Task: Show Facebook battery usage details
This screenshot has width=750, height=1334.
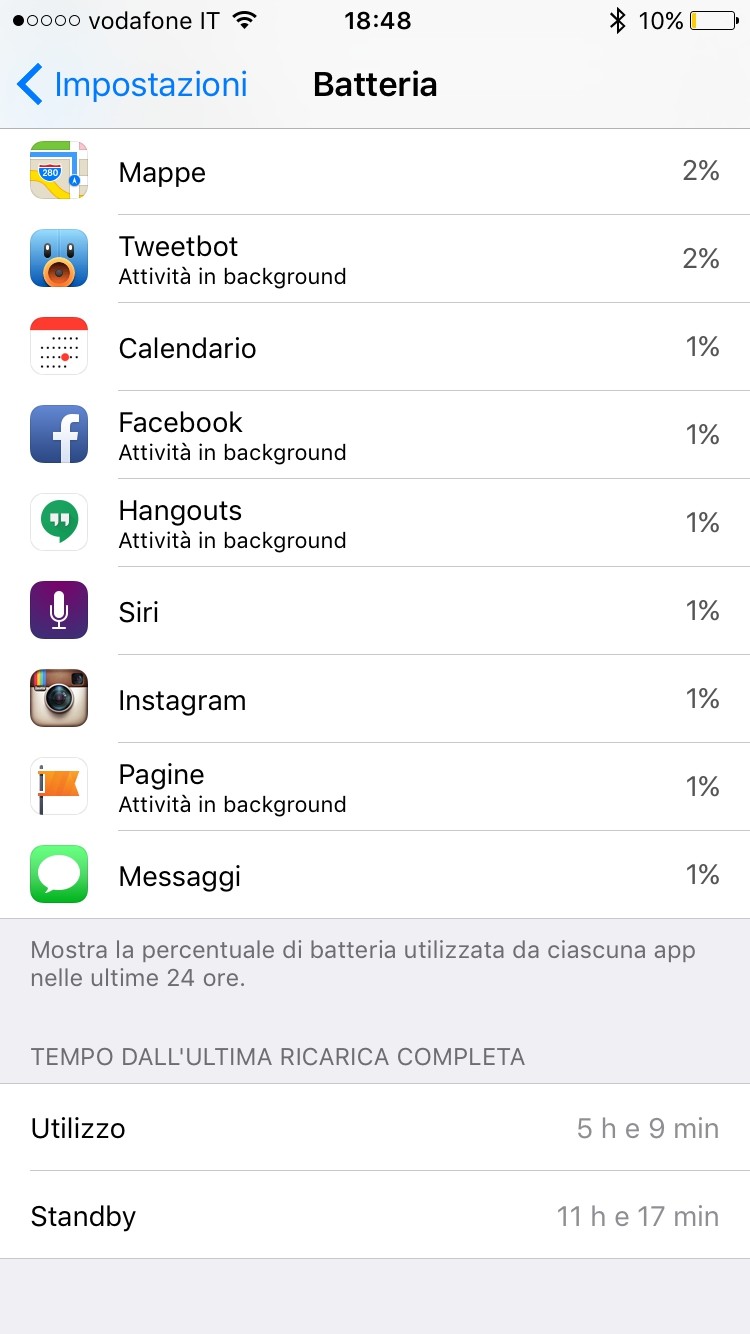Action: (375, 435)
